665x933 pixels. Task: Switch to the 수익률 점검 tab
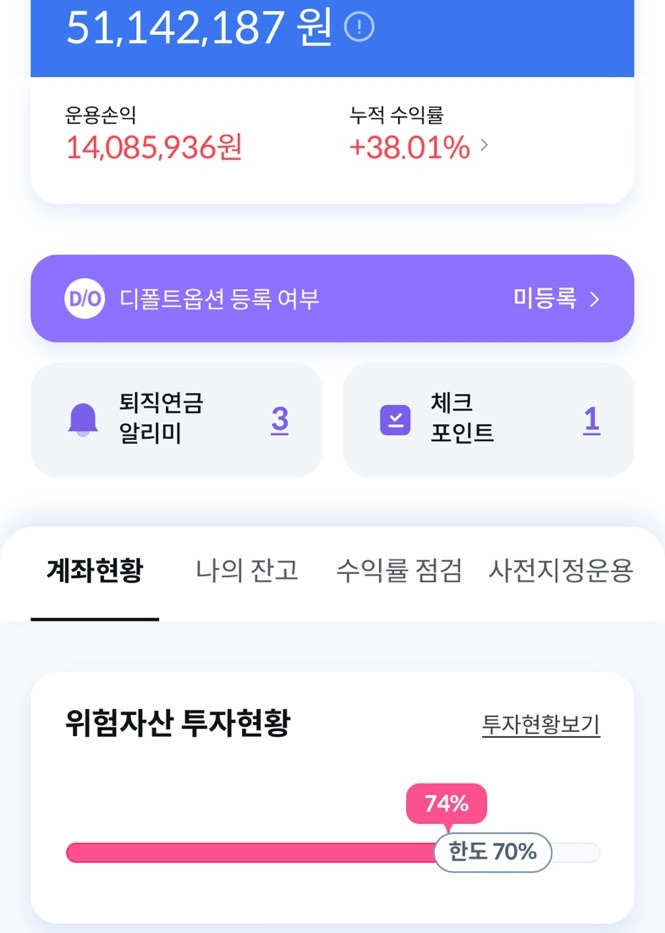pos(399,570)
